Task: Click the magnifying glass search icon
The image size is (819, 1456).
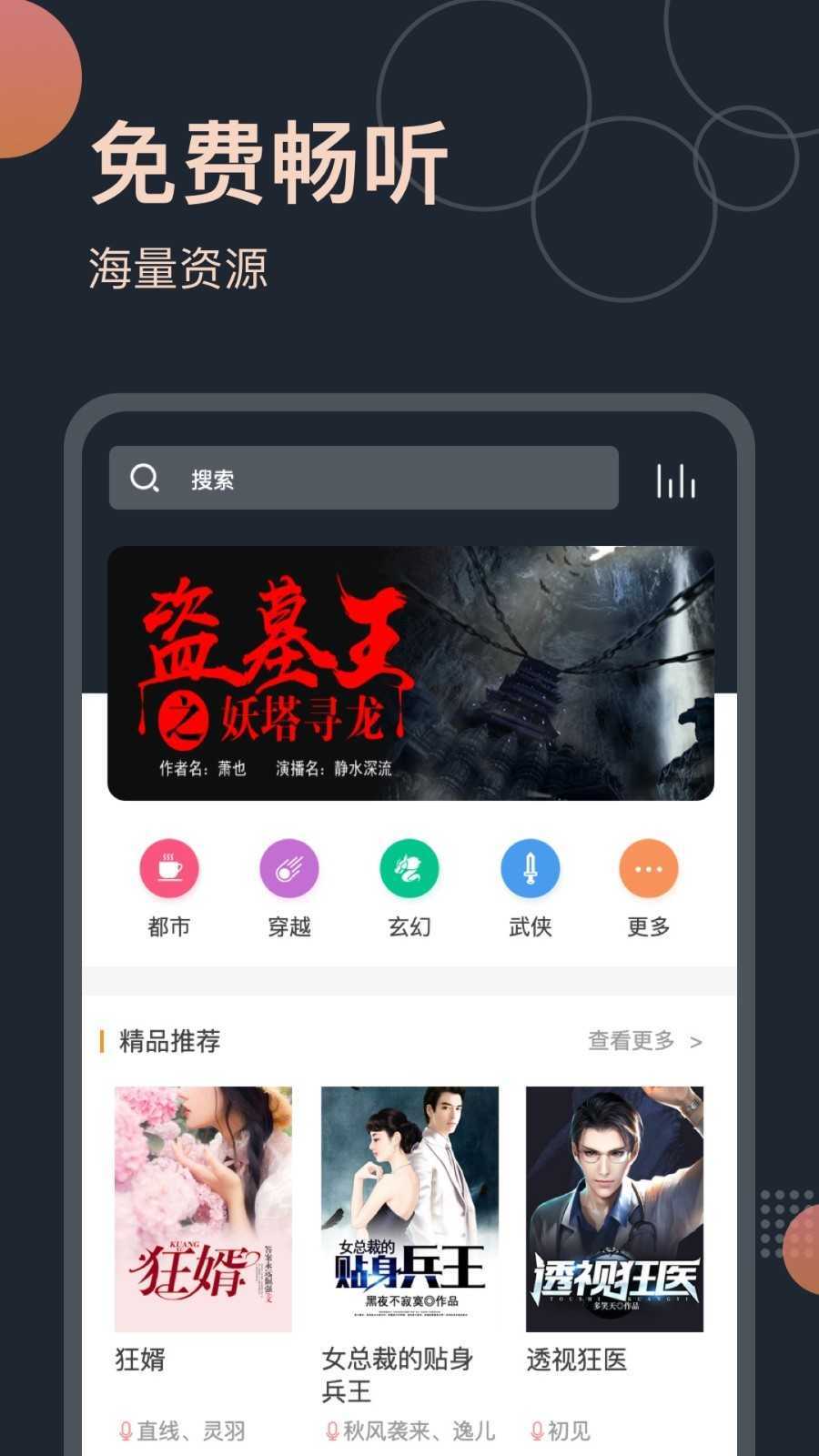Action: tap(144, 478)
